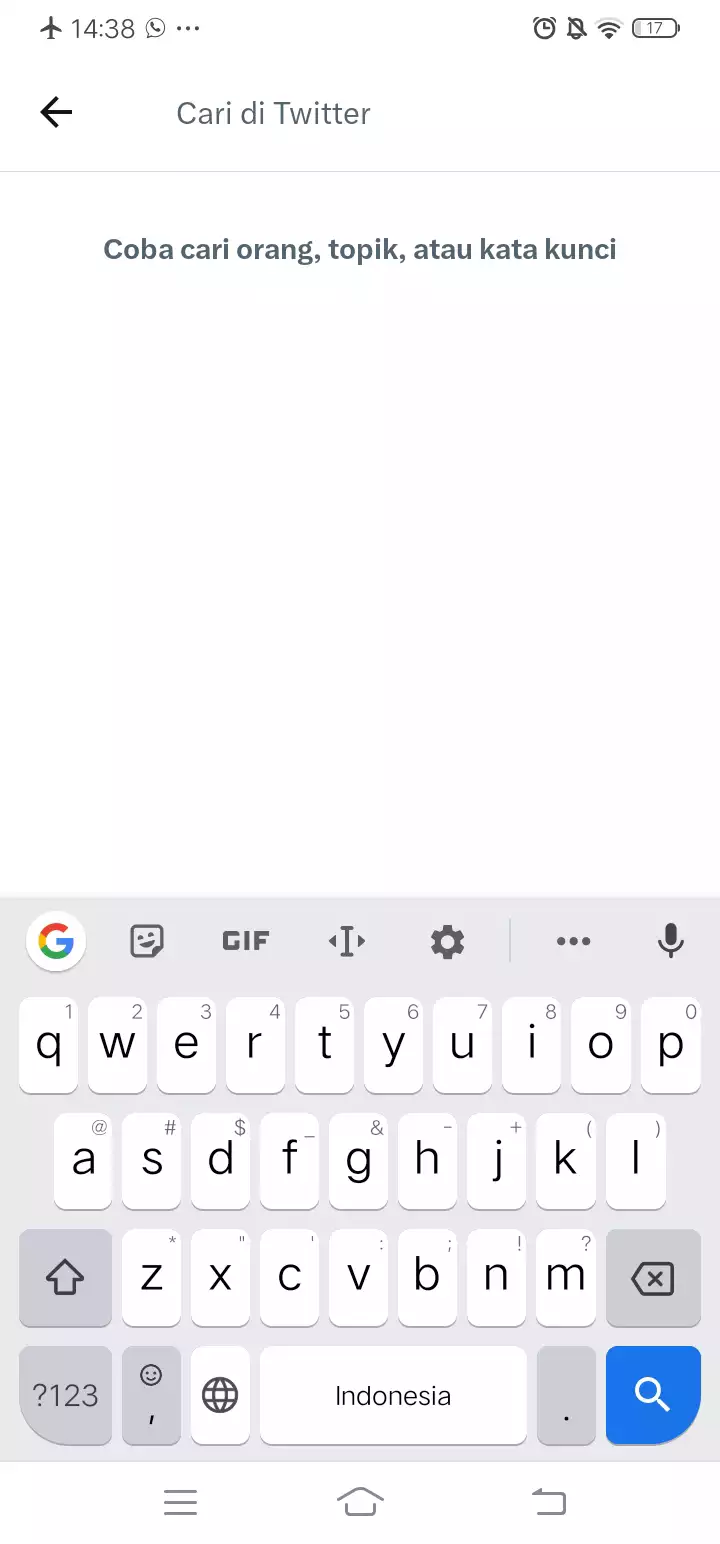
Task: Open the text cursor control tool
Action: pos(347,941)
